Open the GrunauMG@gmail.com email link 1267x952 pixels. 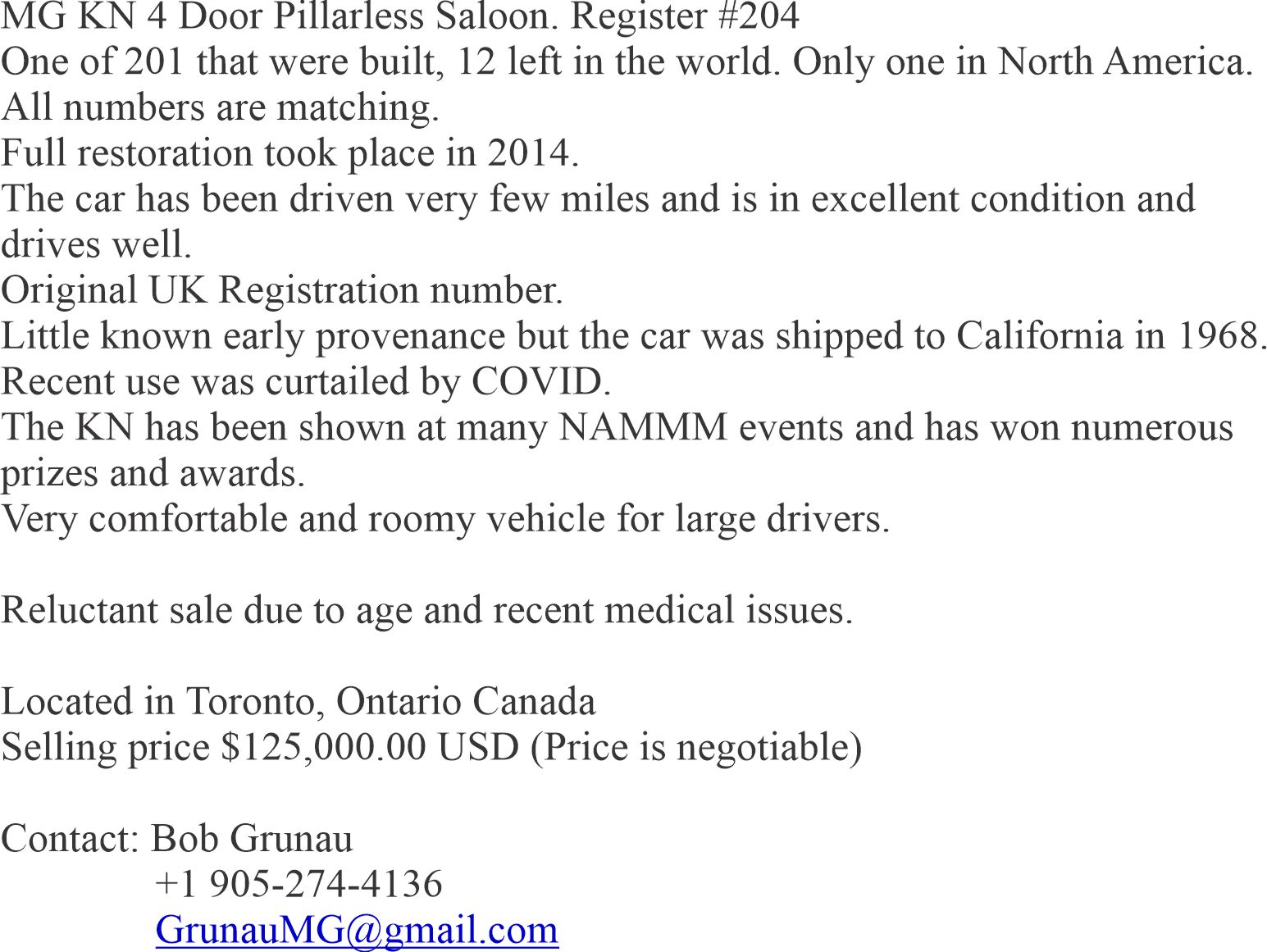click(357, 930)
